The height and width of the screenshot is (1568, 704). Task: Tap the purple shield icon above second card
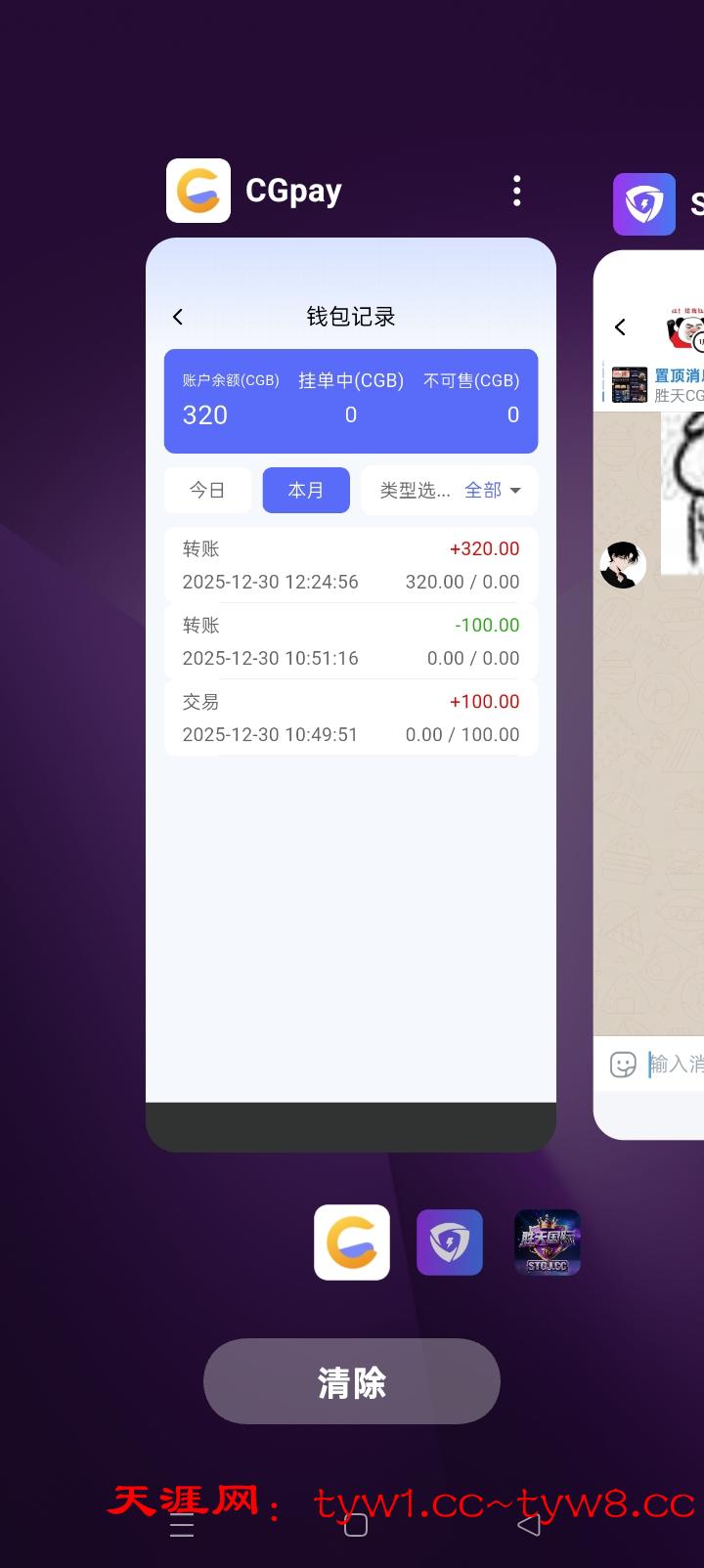644,204
